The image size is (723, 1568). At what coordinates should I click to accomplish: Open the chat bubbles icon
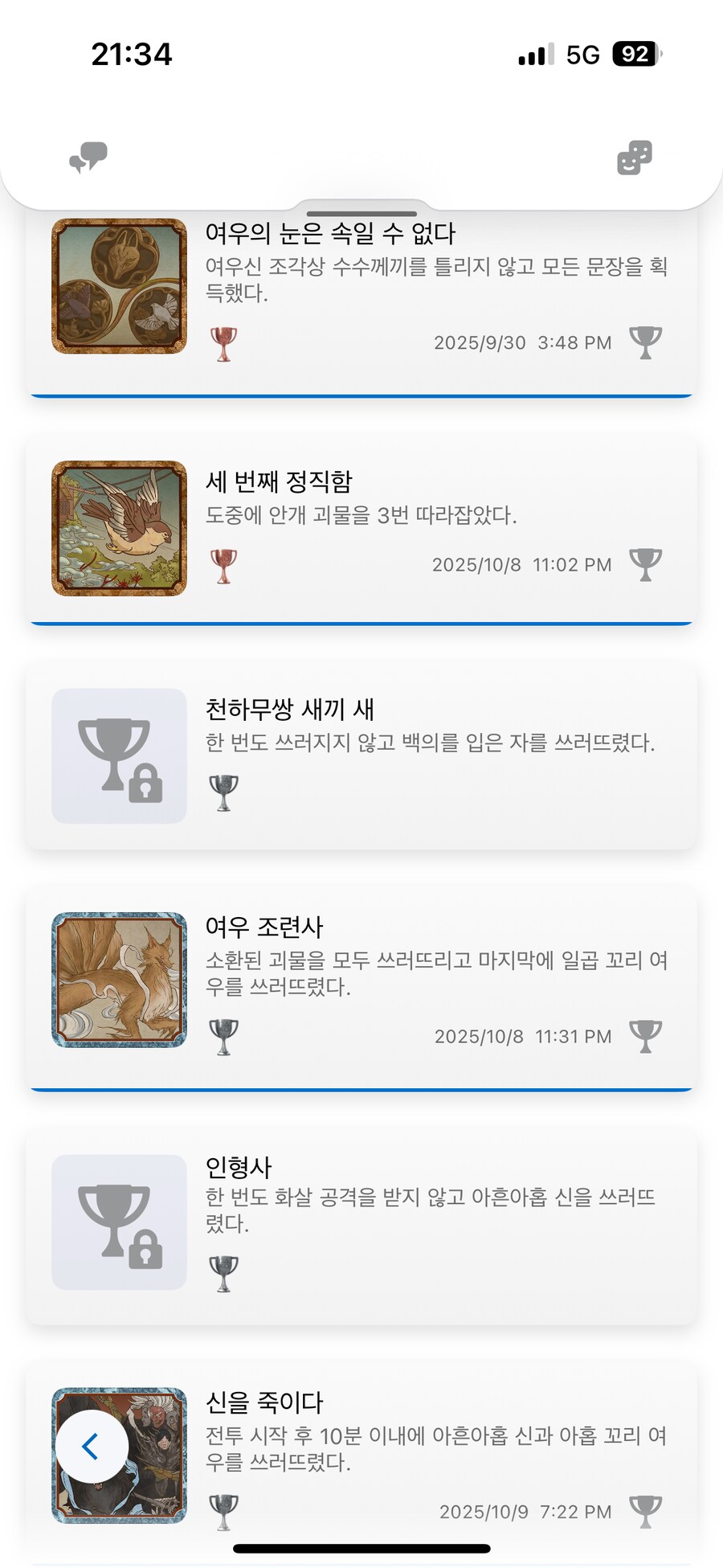point(88,157)
